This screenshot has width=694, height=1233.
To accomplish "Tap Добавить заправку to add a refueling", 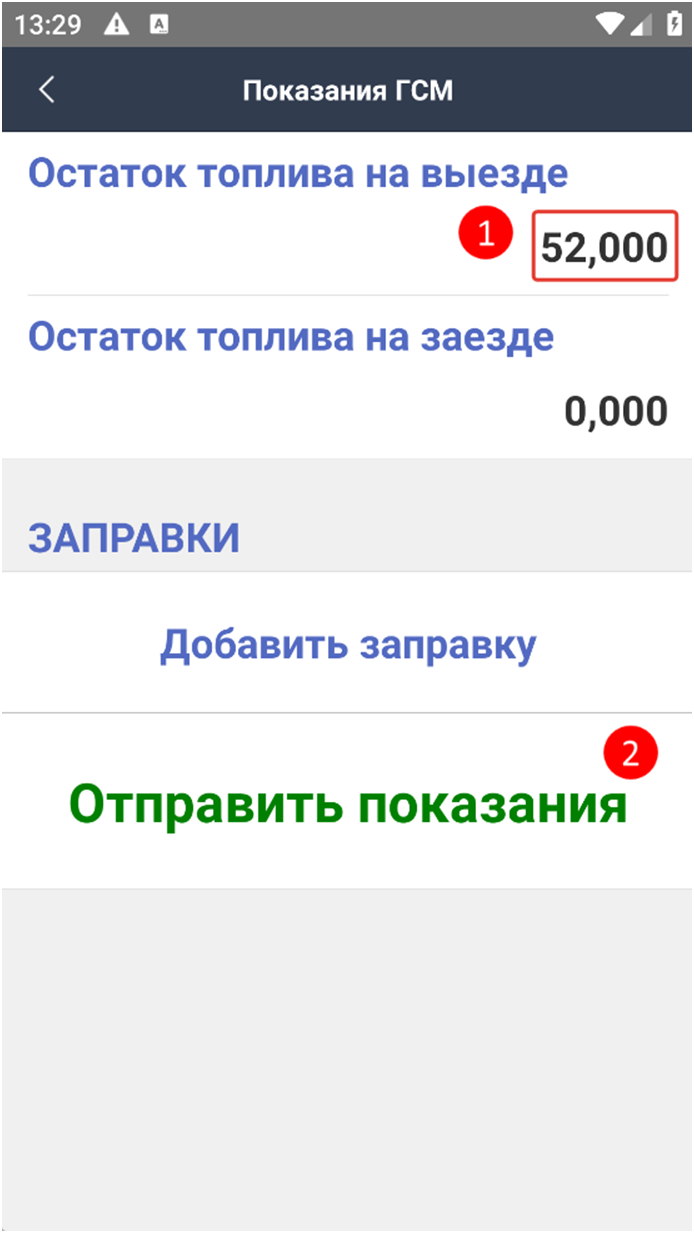I will pyautogui.click(x=348, y=645).
